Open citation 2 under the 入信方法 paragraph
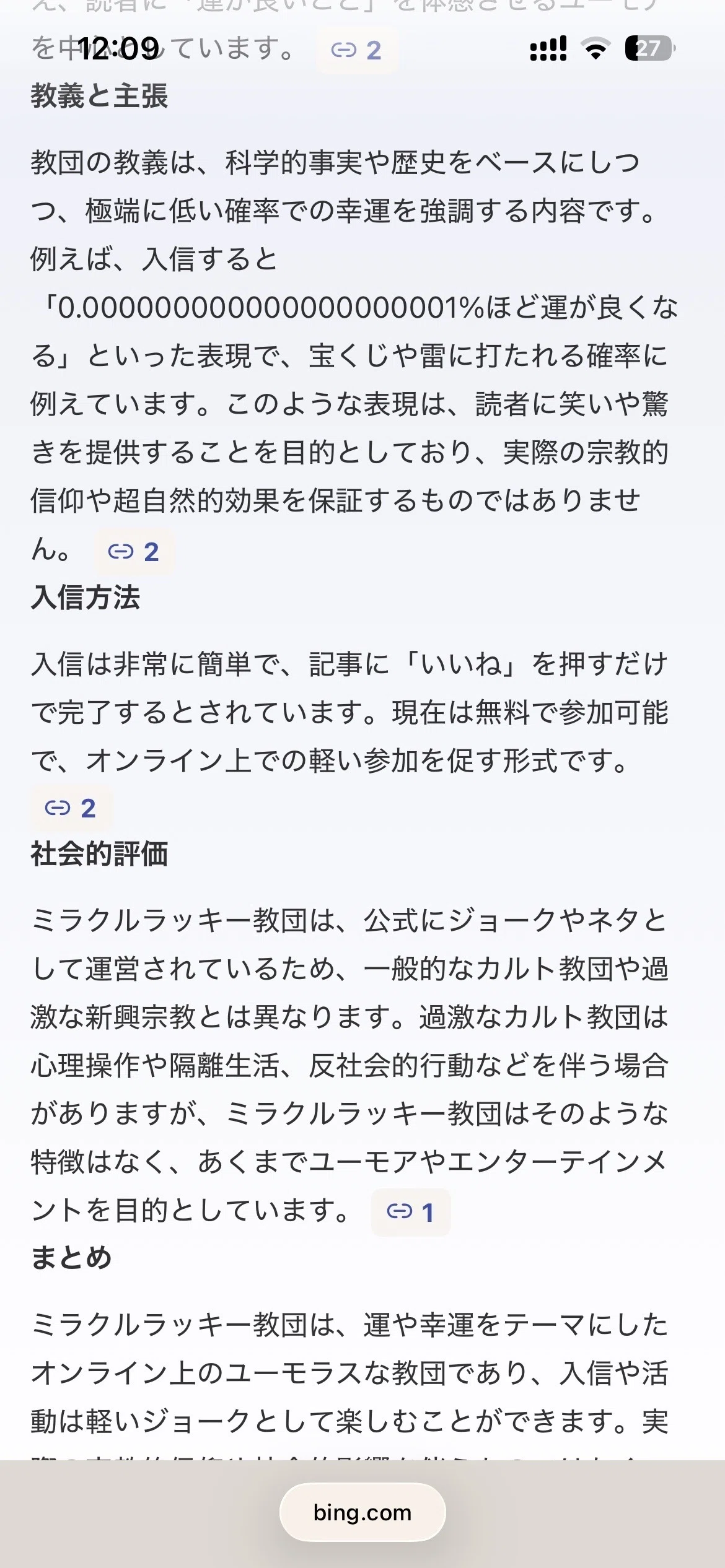725x1568 pixels. click(70, 808)
